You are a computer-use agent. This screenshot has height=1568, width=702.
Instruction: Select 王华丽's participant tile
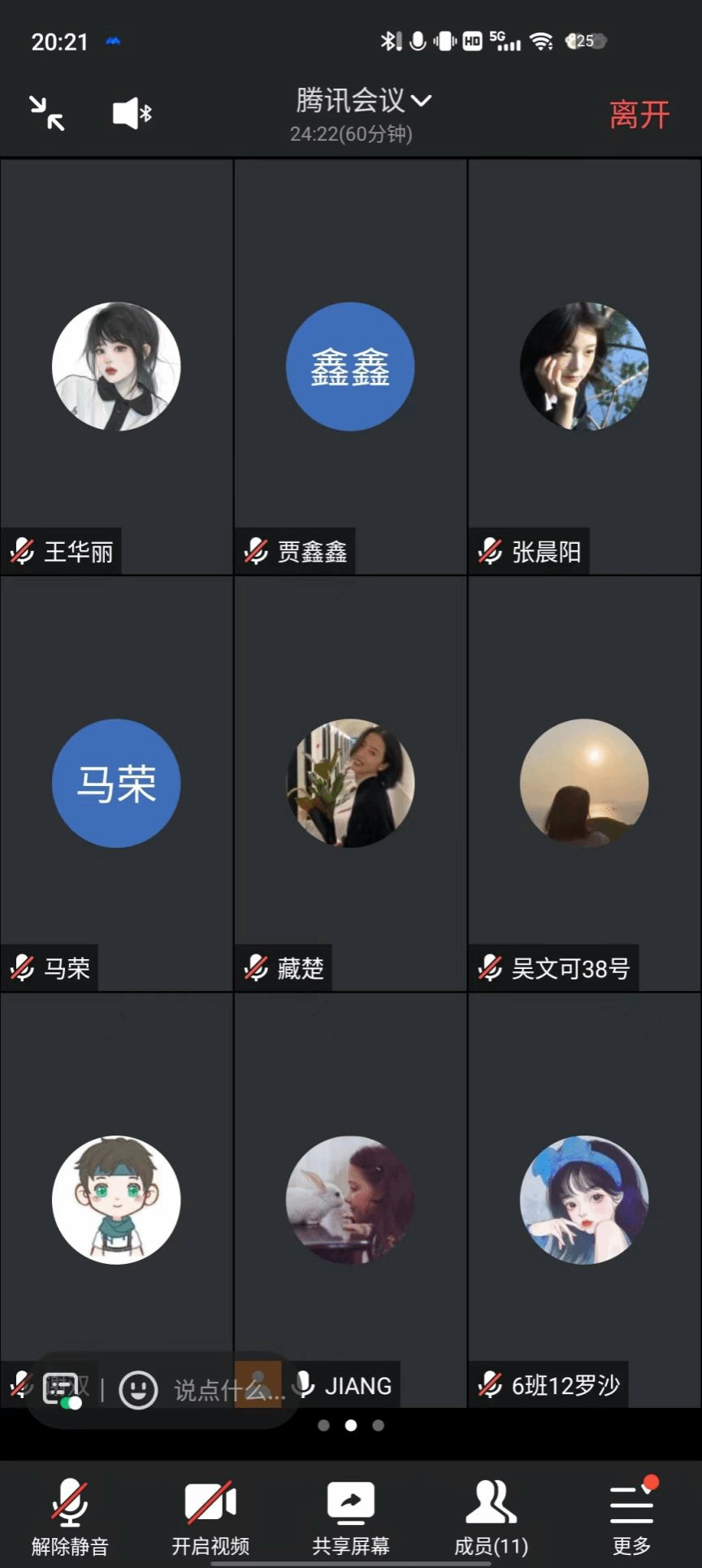coord(116,367)
